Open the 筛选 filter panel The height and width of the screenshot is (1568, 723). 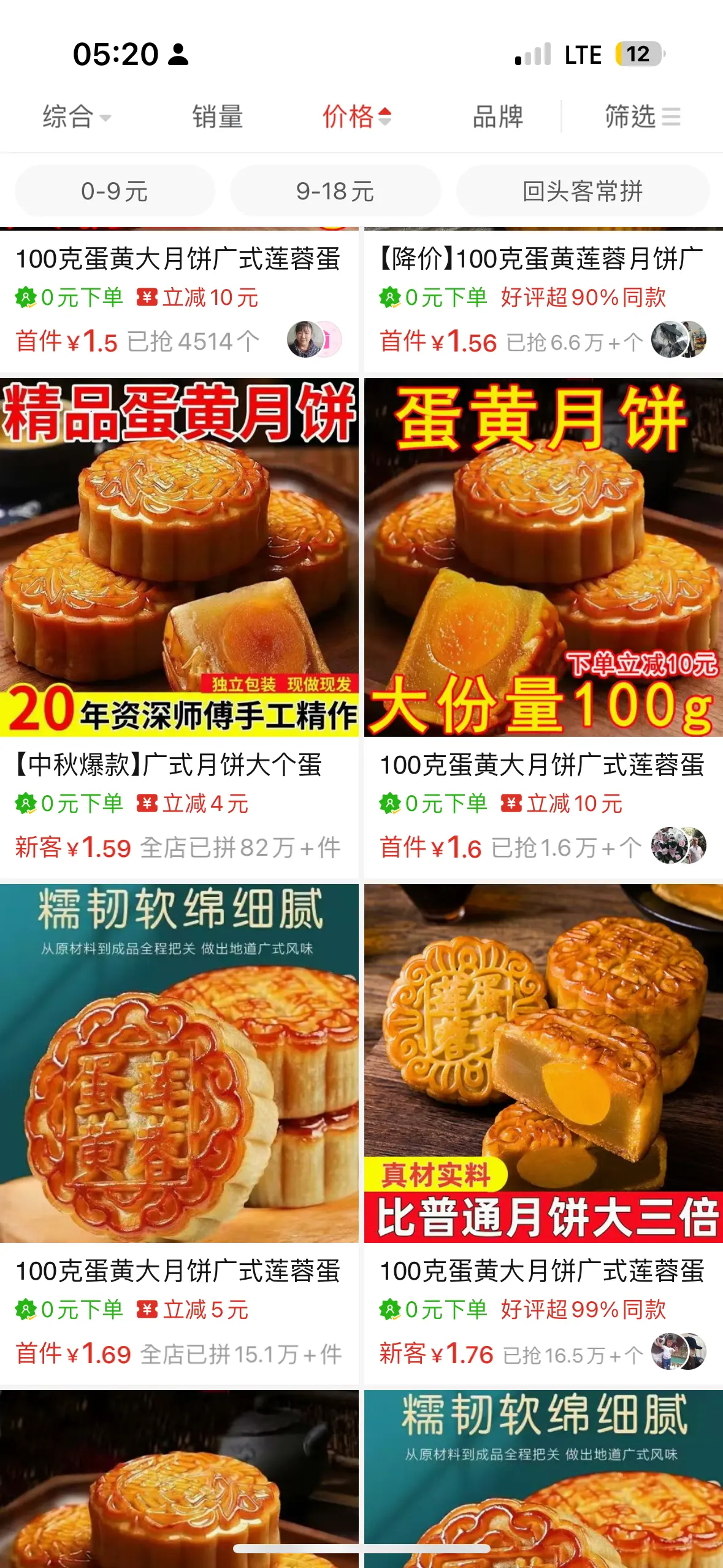tap(642, 117)
